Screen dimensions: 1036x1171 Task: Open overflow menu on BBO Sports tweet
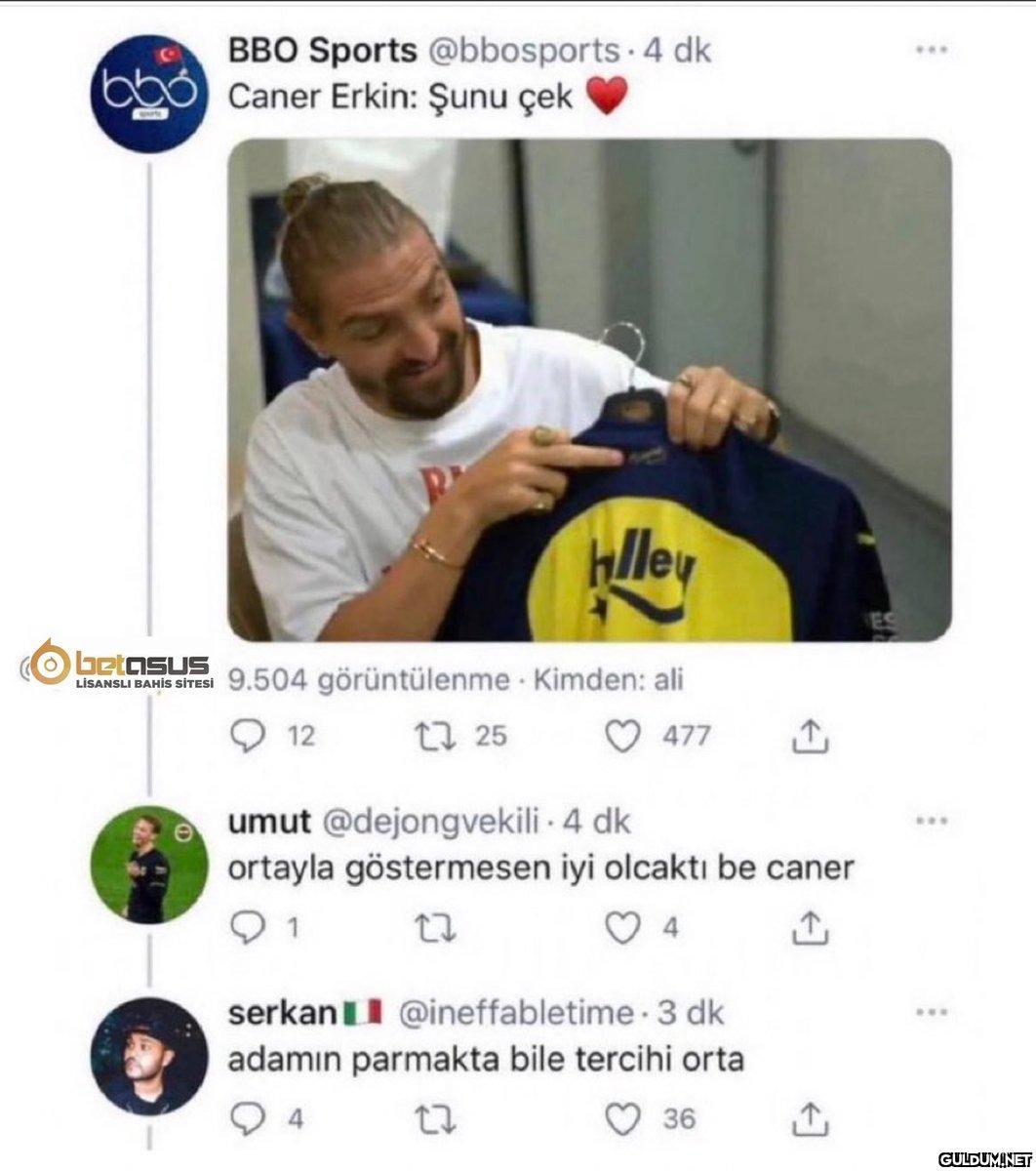pos(933,51)
